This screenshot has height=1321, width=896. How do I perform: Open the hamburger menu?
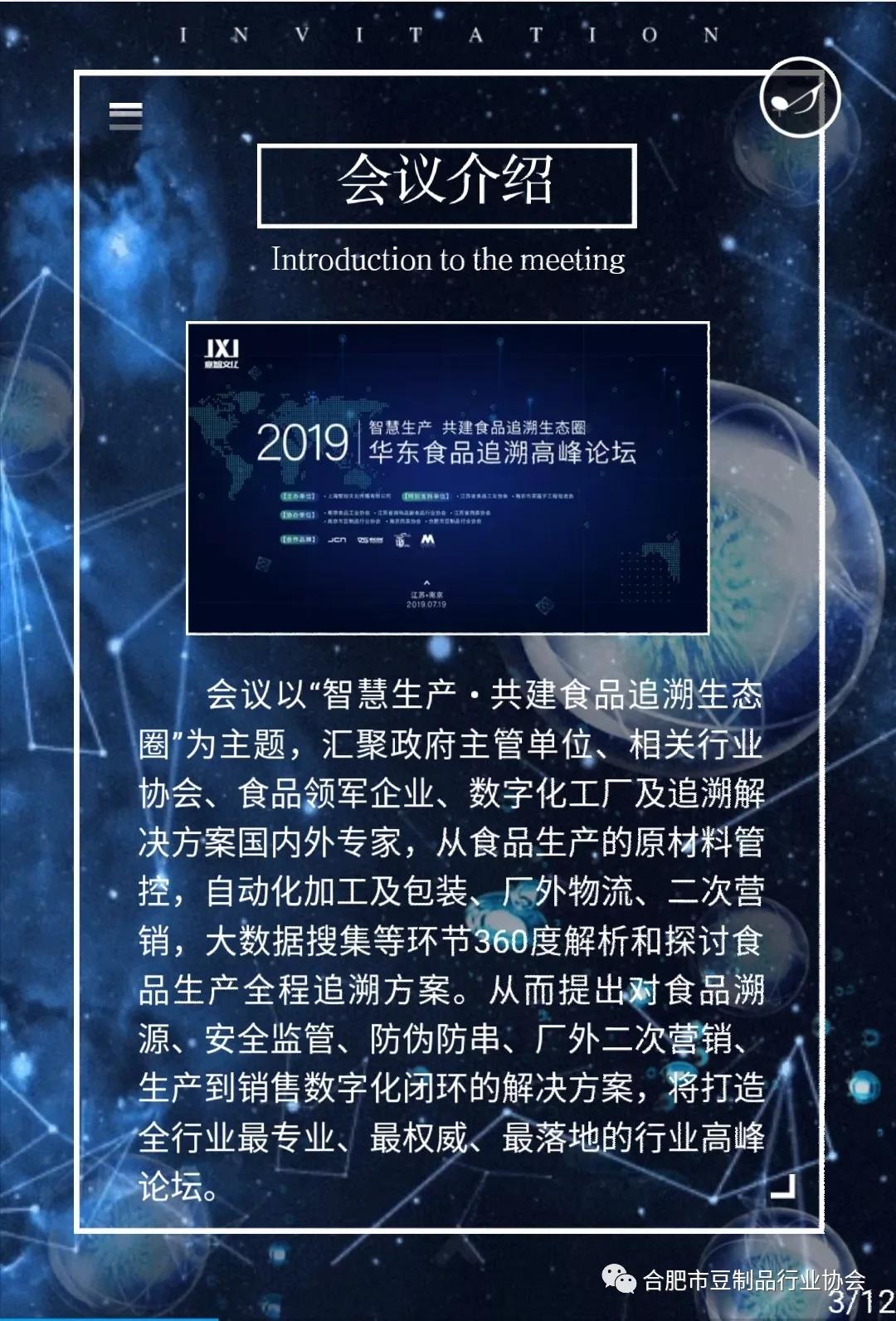pyautogui.click(x=126, y=116)
